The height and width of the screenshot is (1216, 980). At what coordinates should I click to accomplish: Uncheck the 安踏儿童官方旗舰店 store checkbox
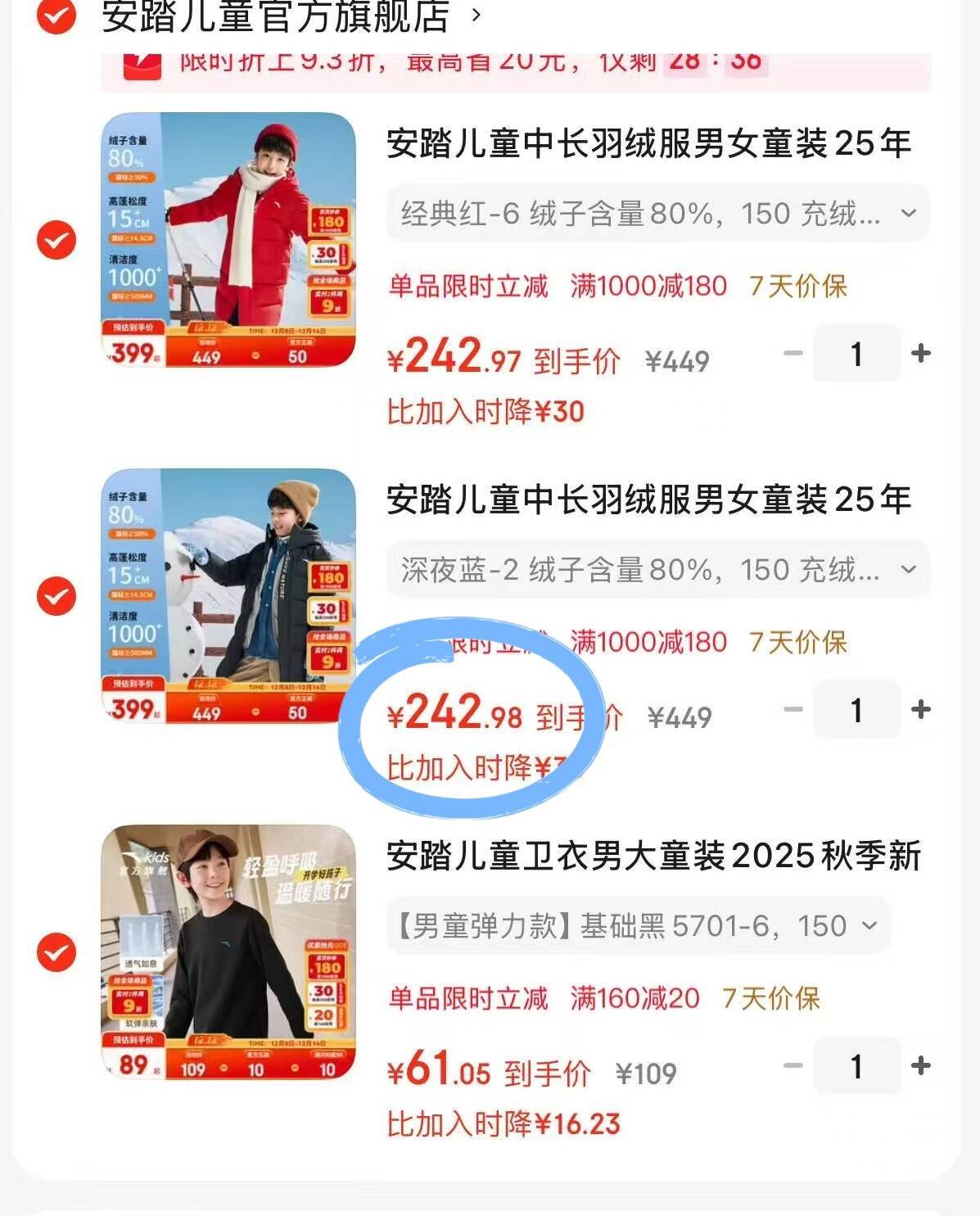[x=56, y=16]
